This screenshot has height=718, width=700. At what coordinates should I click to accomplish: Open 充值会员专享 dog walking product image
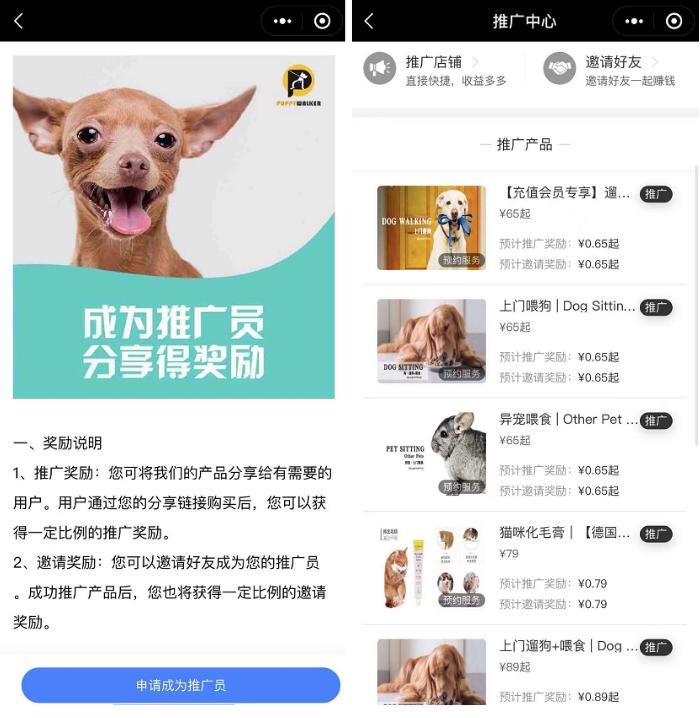(431, 227)
